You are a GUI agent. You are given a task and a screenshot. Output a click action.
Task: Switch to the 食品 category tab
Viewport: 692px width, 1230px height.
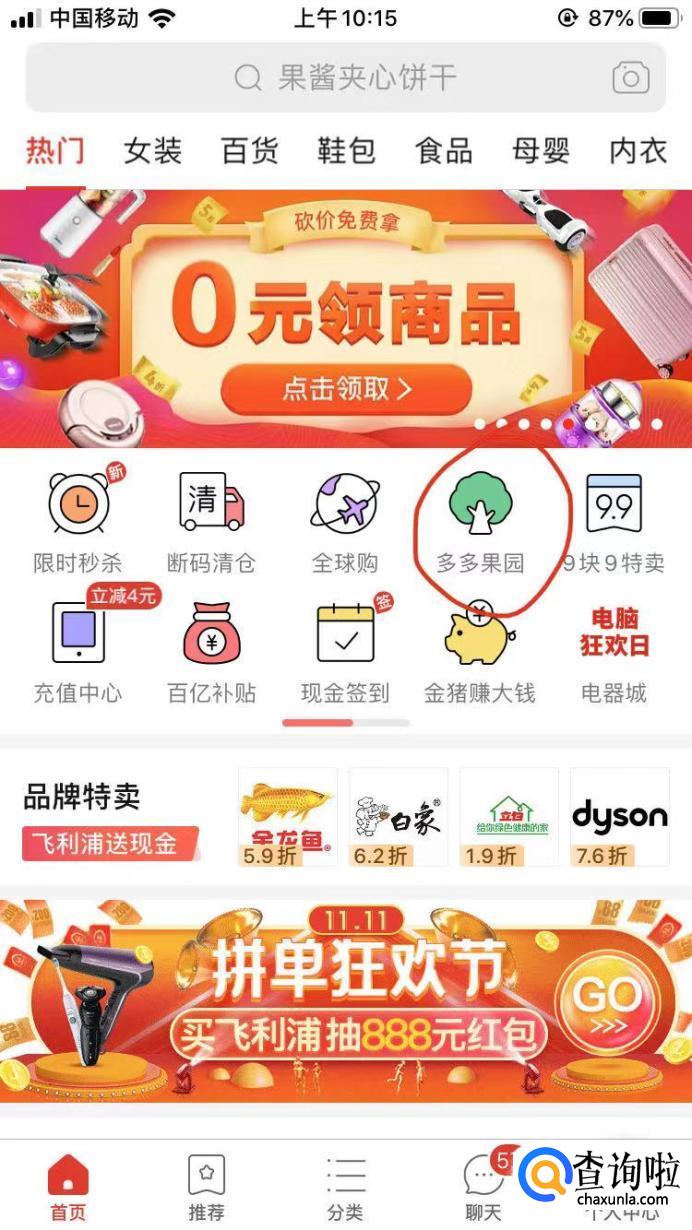[444, 151]
